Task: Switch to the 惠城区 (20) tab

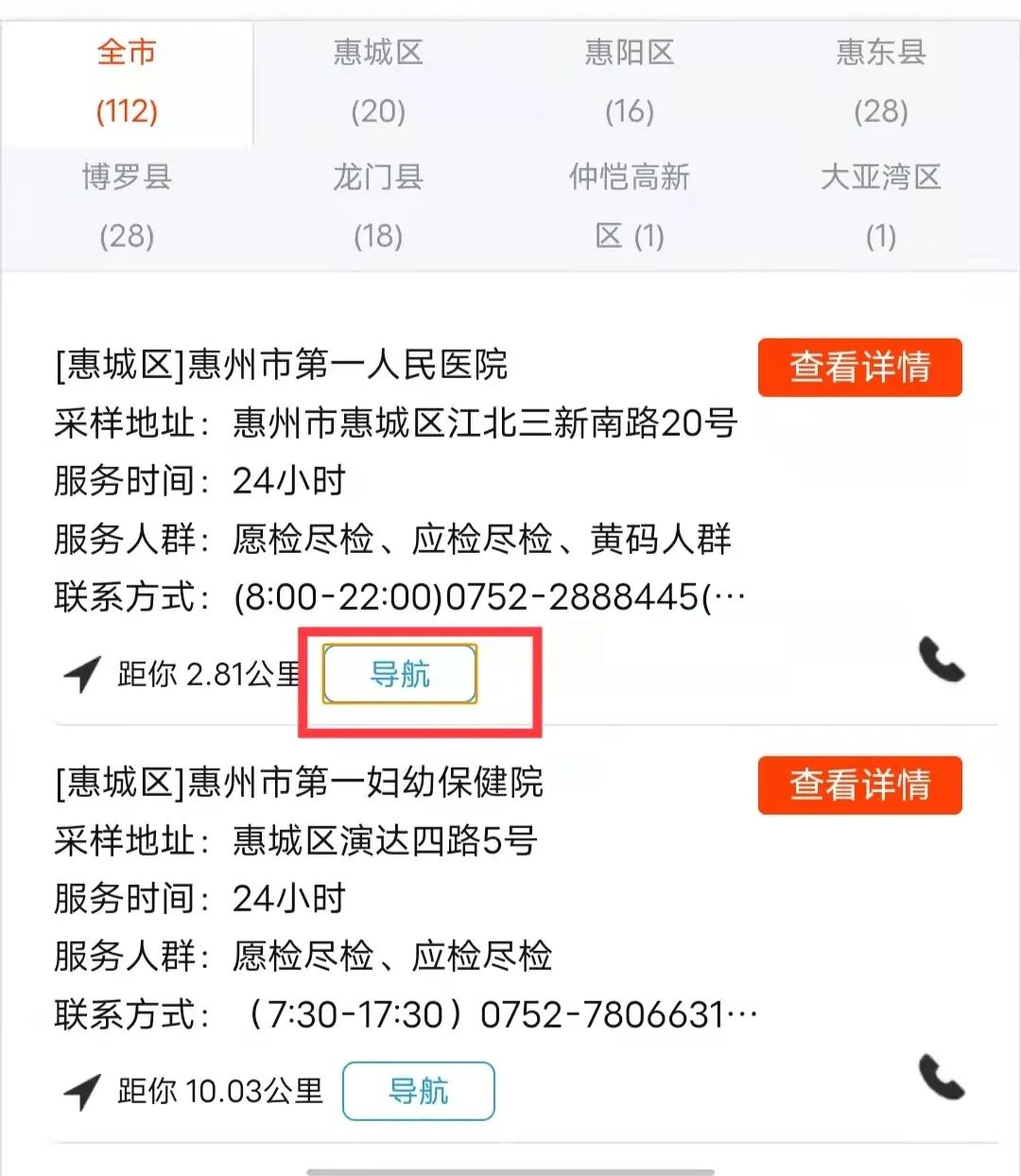Action: (378, 82)
